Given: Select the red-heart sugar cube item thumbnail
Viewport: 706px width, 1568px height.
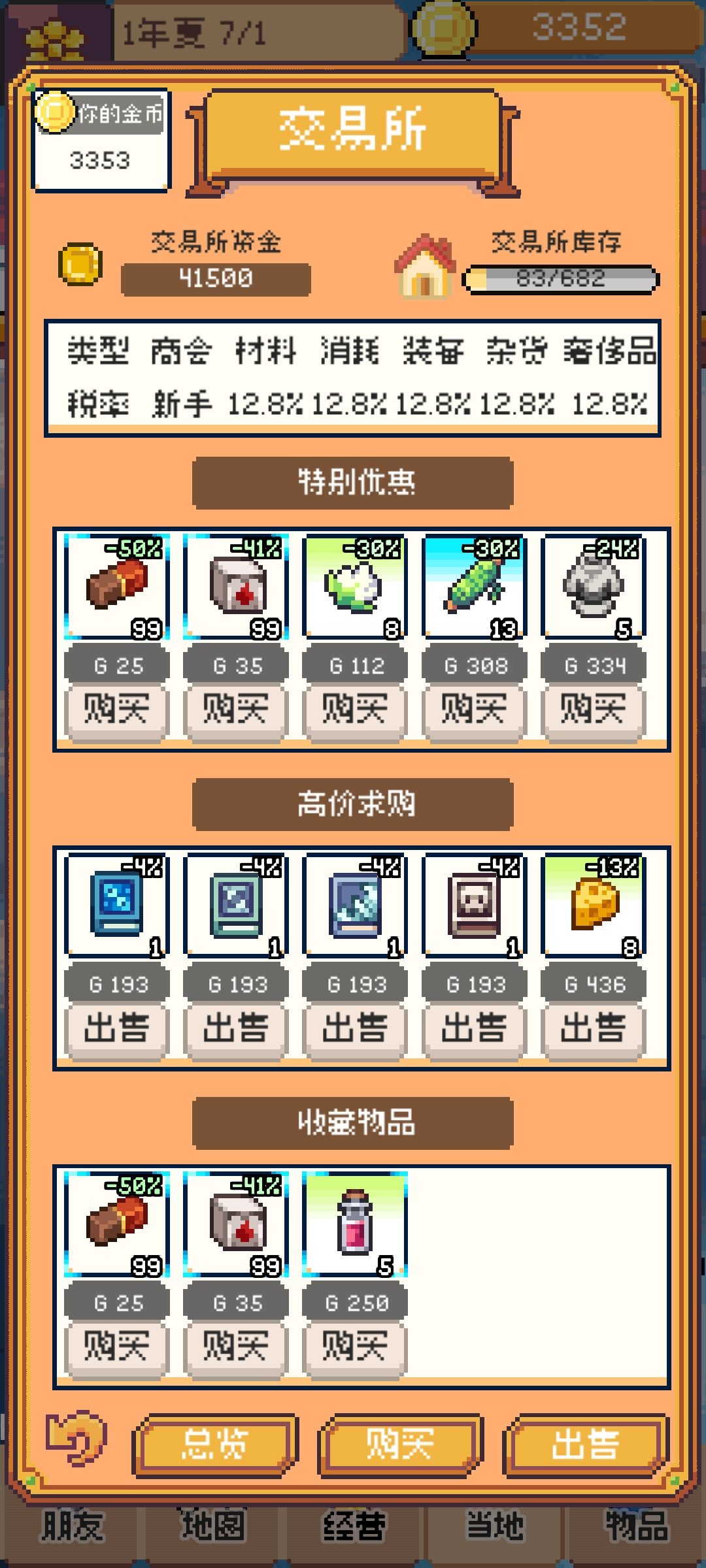Looking at the screenshot, I should coord(235,588).
